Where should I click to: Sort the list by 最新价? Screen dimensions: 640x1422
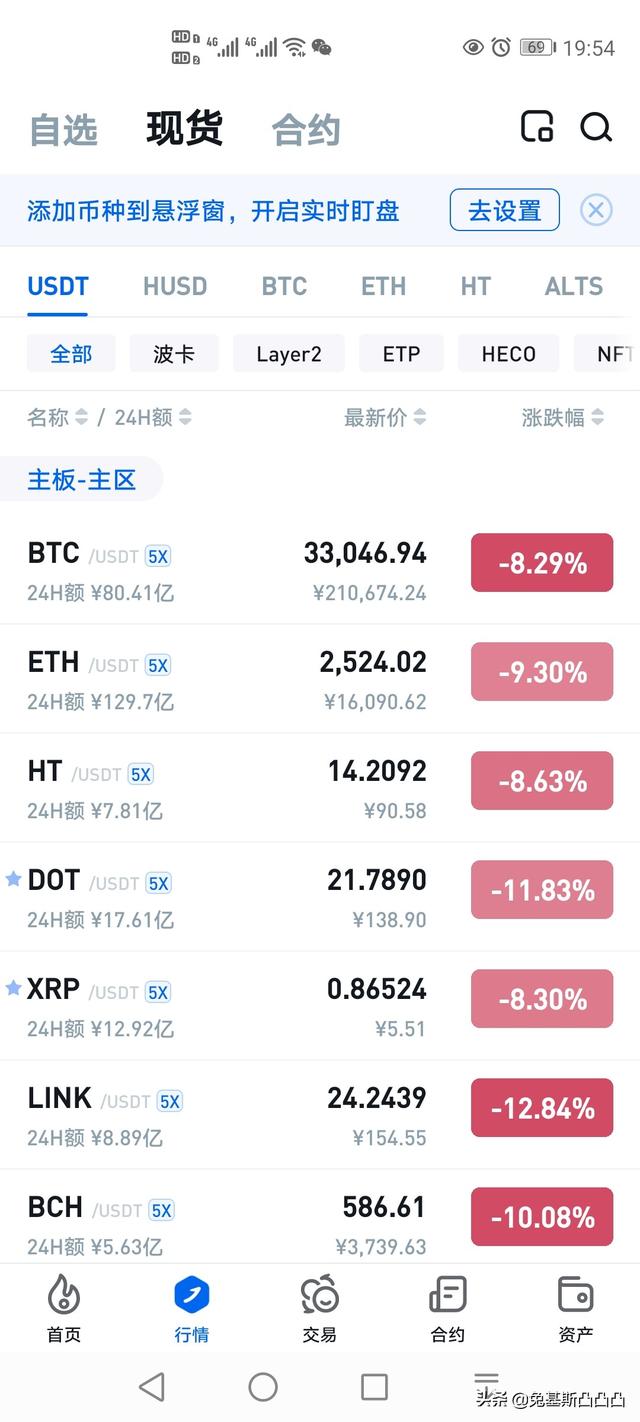pyautogui.click(x=385, y=418)
